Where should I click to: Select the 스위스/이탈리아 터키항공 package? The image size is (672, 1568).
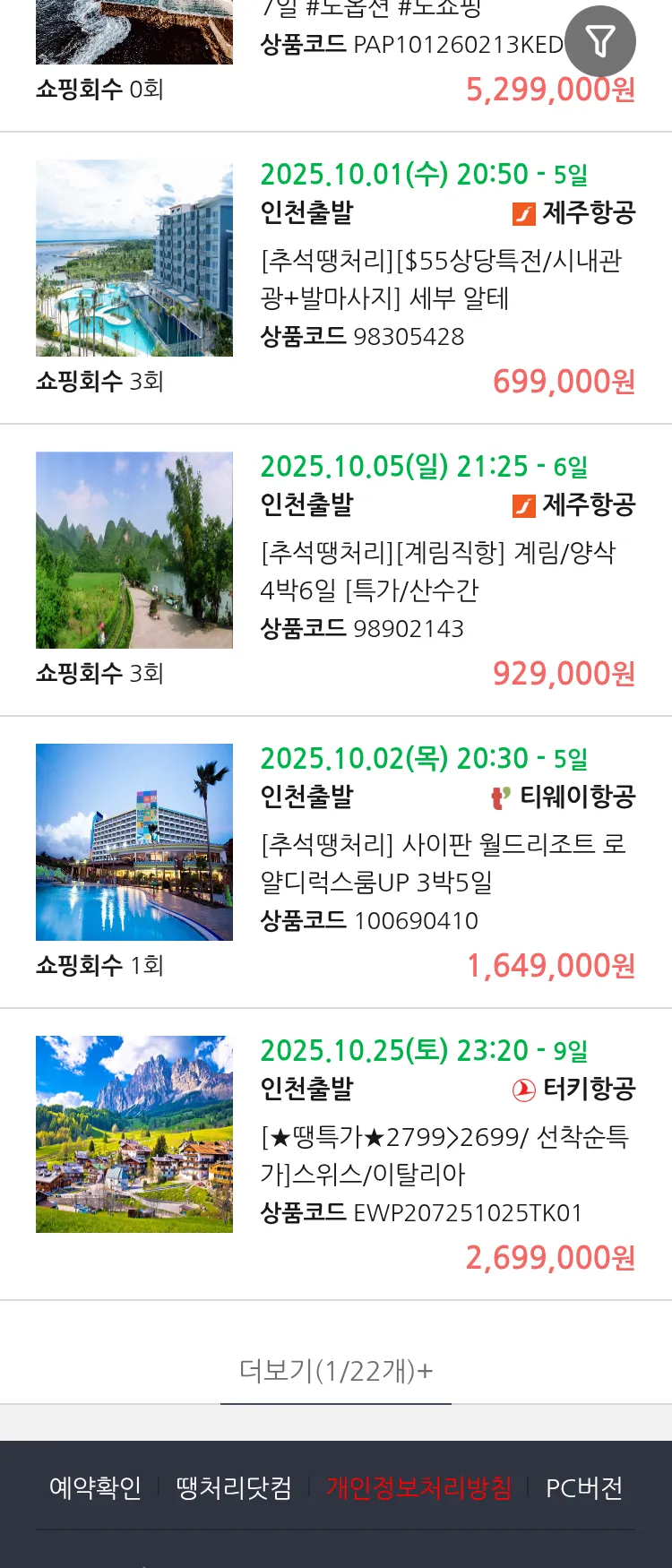[x=444, y=1155]
